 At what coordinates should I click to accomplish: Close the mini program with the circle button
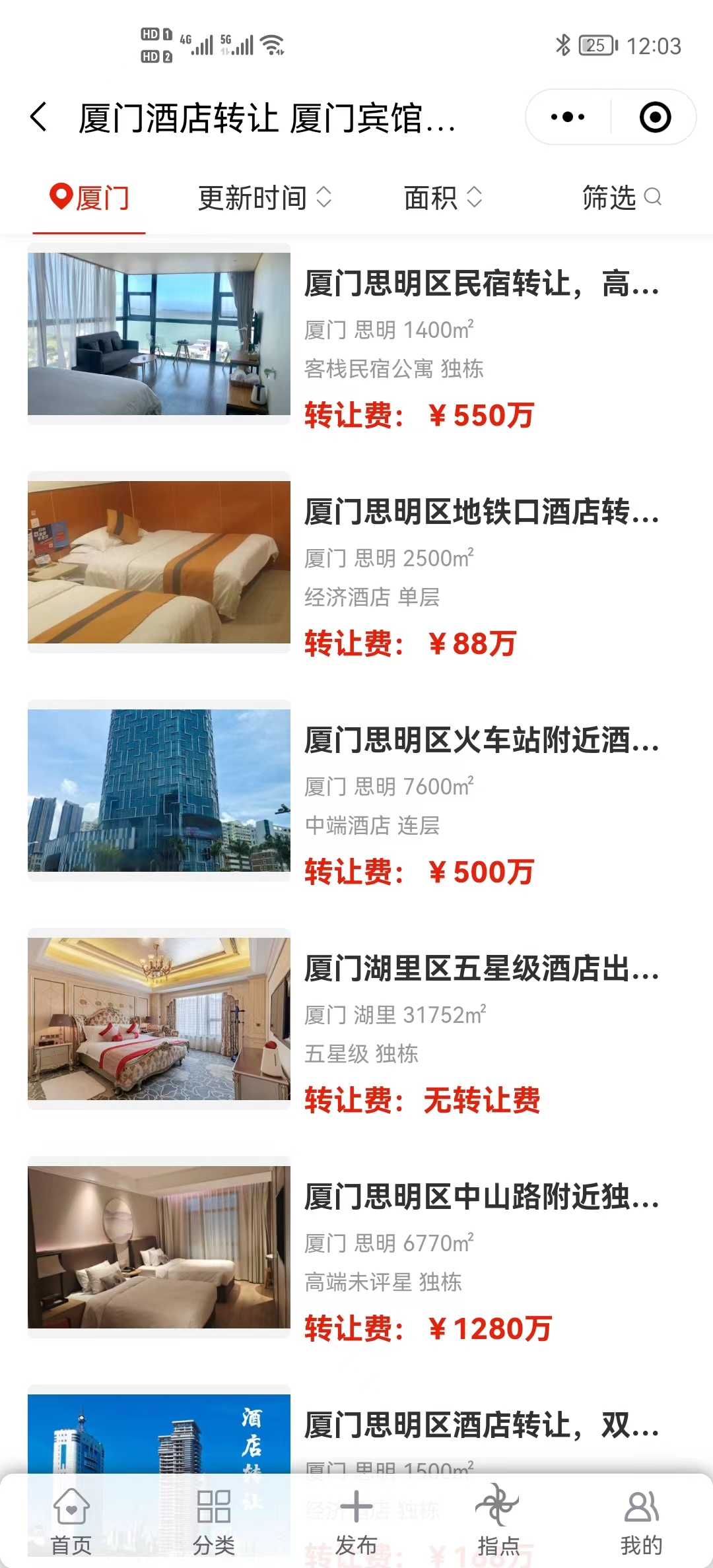pyautogui.click(x=655, y=117)
